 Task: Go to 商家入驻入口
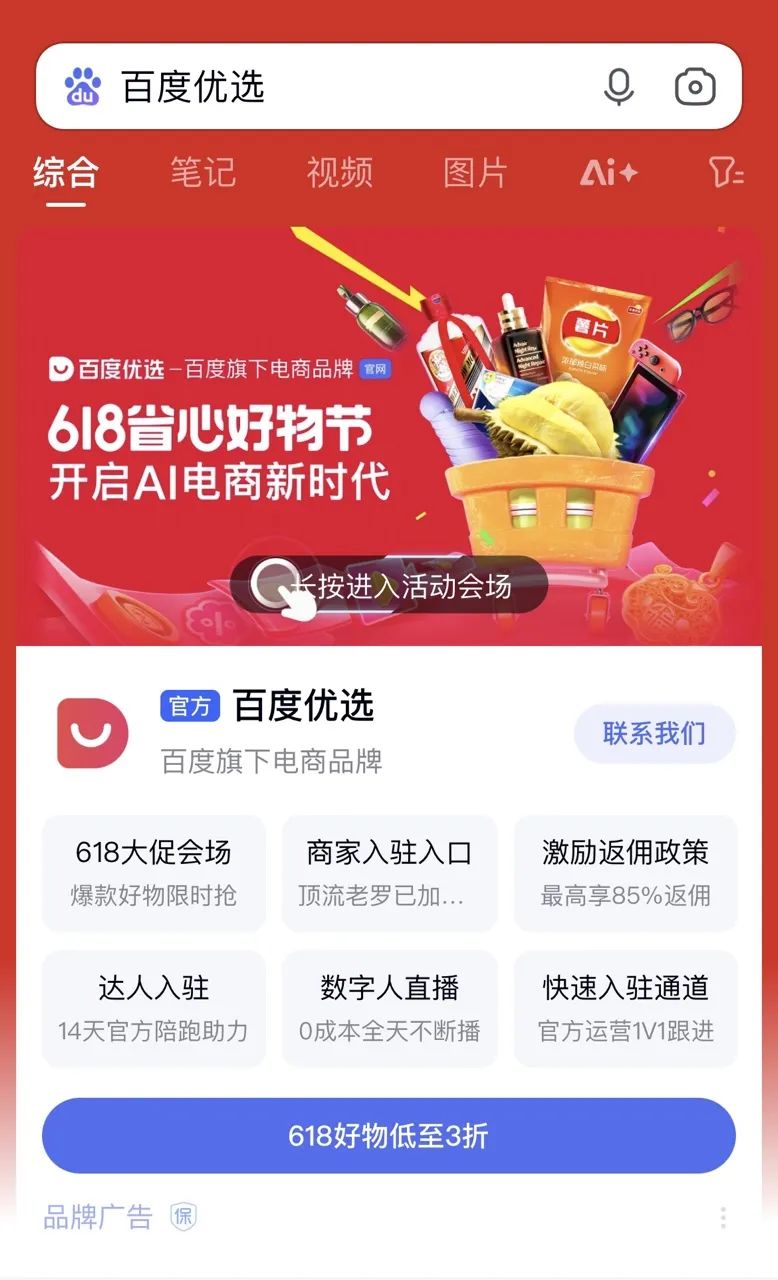tap(388, 872)
